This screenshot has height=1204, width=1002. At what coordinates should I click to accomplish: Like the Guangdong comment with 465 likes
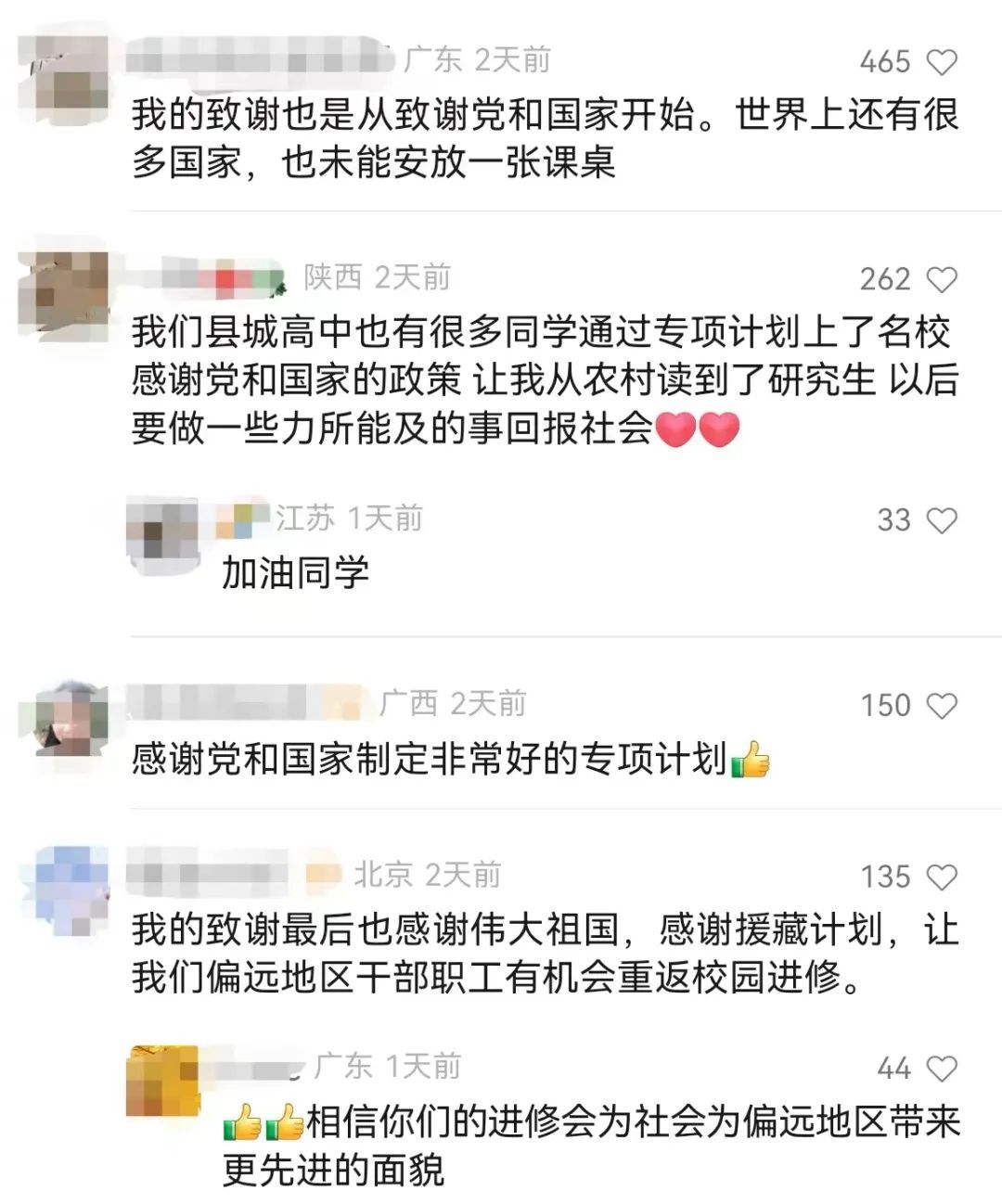tap(944, 63)
